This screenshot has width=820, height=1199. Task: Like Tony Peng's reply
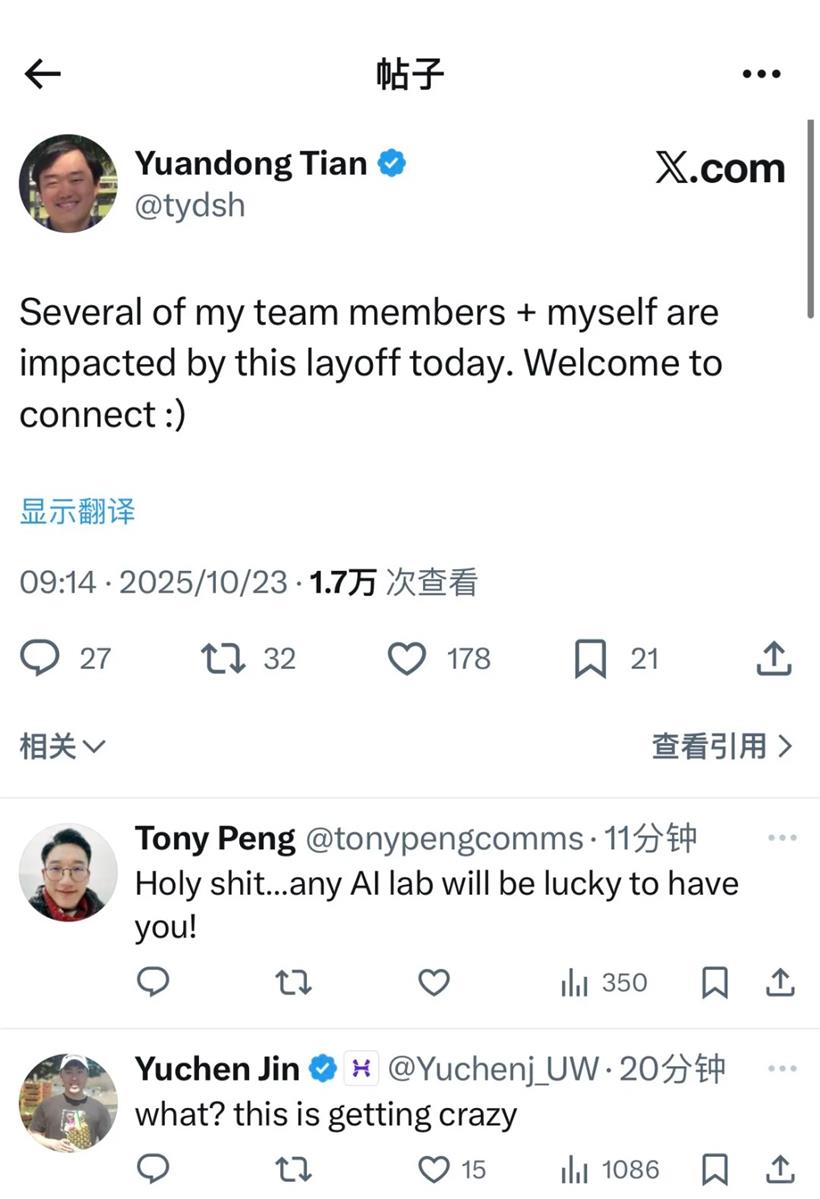tap(433, 983)
